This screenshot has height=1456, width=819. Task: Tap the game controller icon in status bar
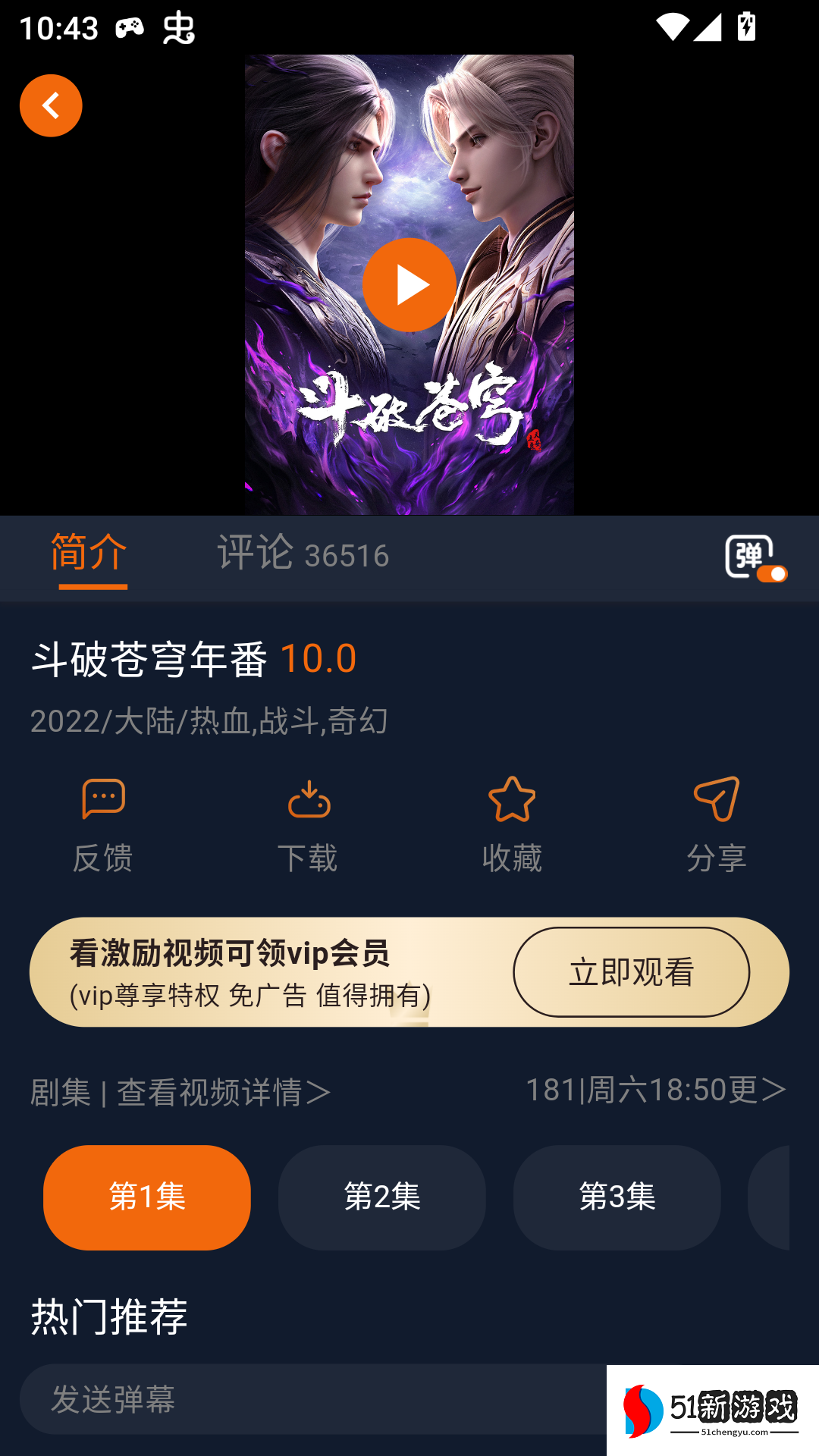(x=127, y=29)
